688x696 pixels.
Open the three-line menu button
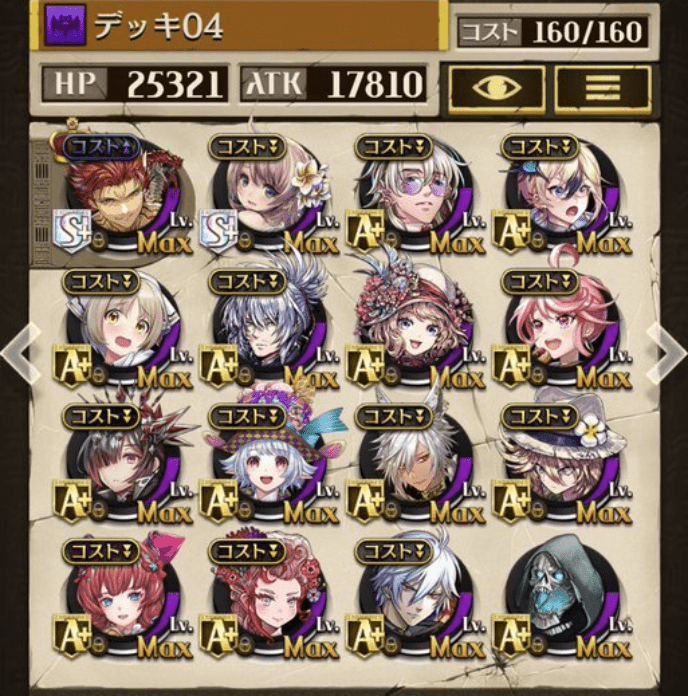(x=603, y=89)
